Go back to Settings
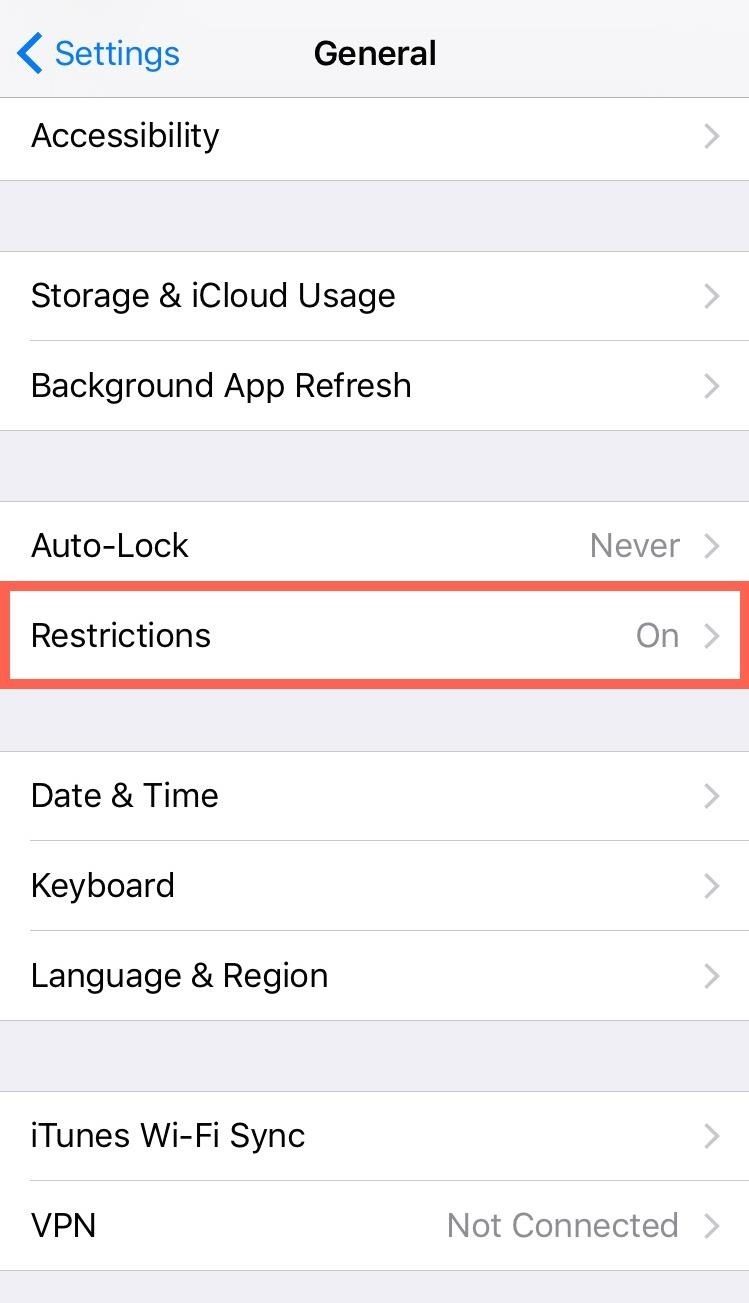 [x=98, y=53]
